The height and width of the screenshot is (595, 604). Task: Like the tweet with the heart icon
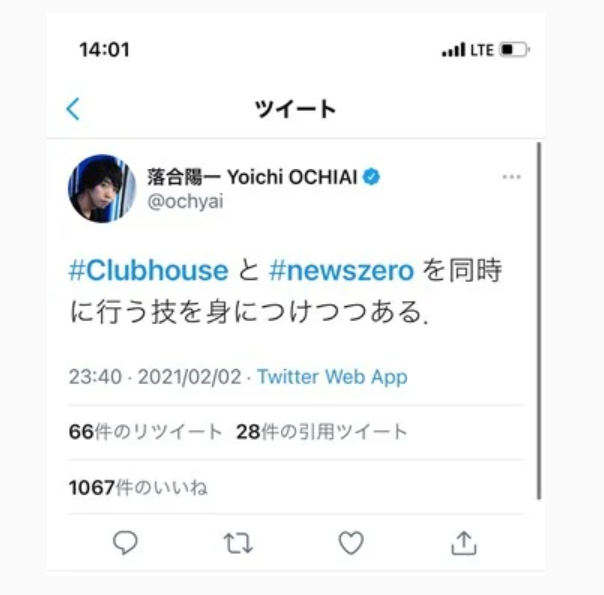[x=351, y=542]
